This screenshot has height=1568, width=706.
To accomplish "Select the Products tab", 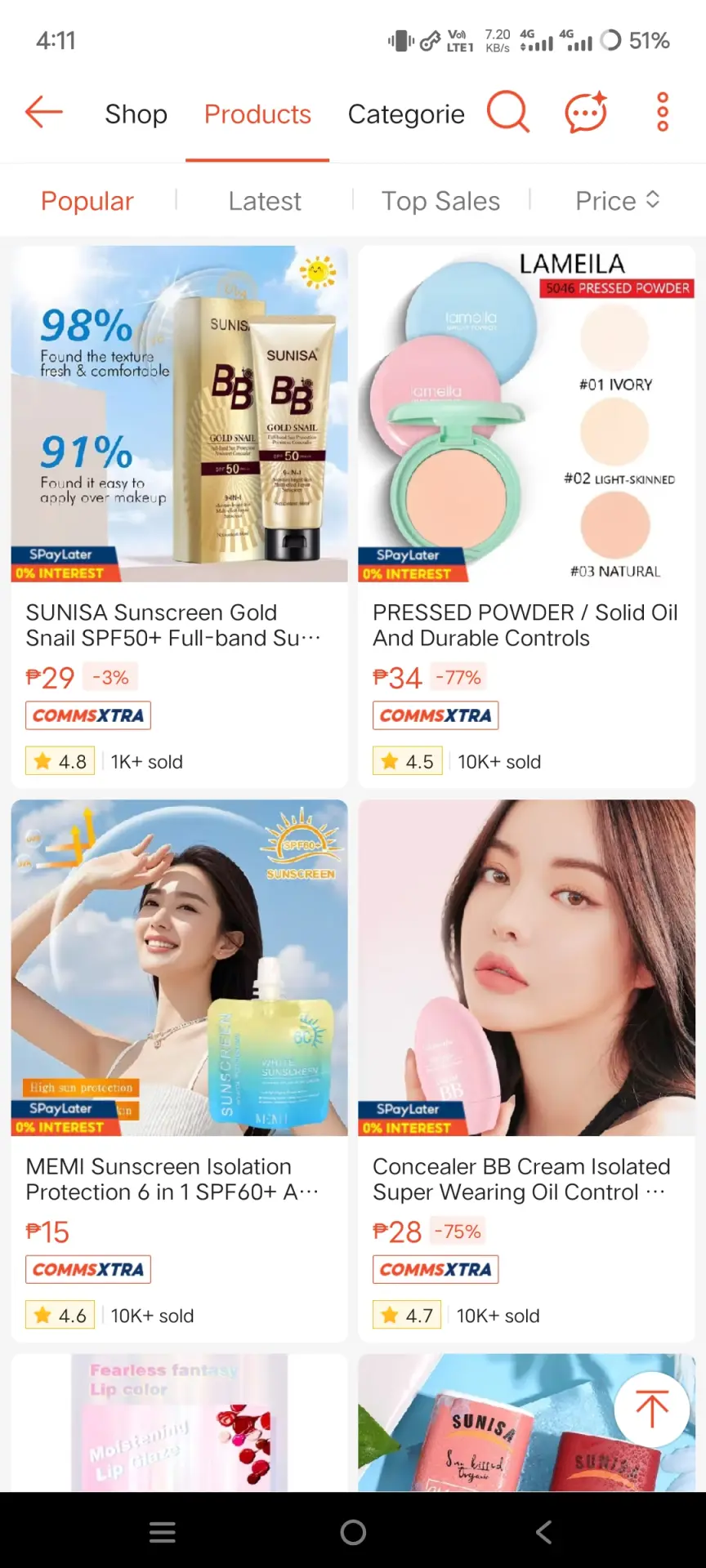I will [x=257, y=114].
